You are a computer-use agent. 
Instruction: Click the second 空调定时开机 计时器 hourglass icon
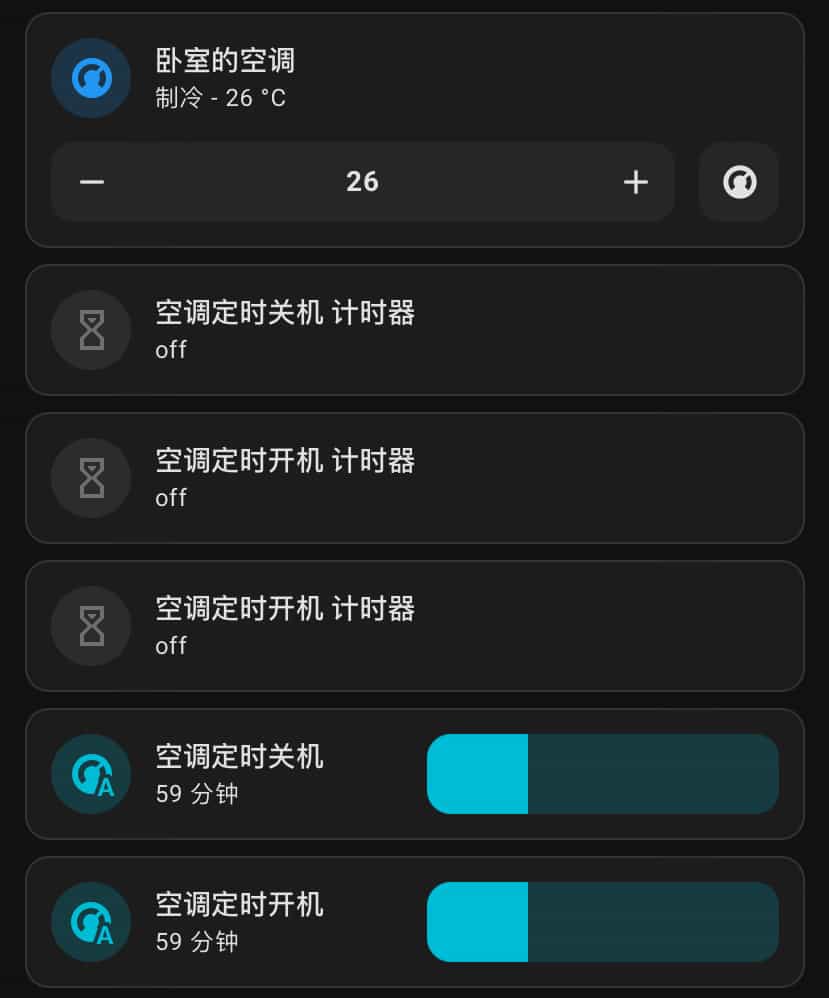point(91,626)
